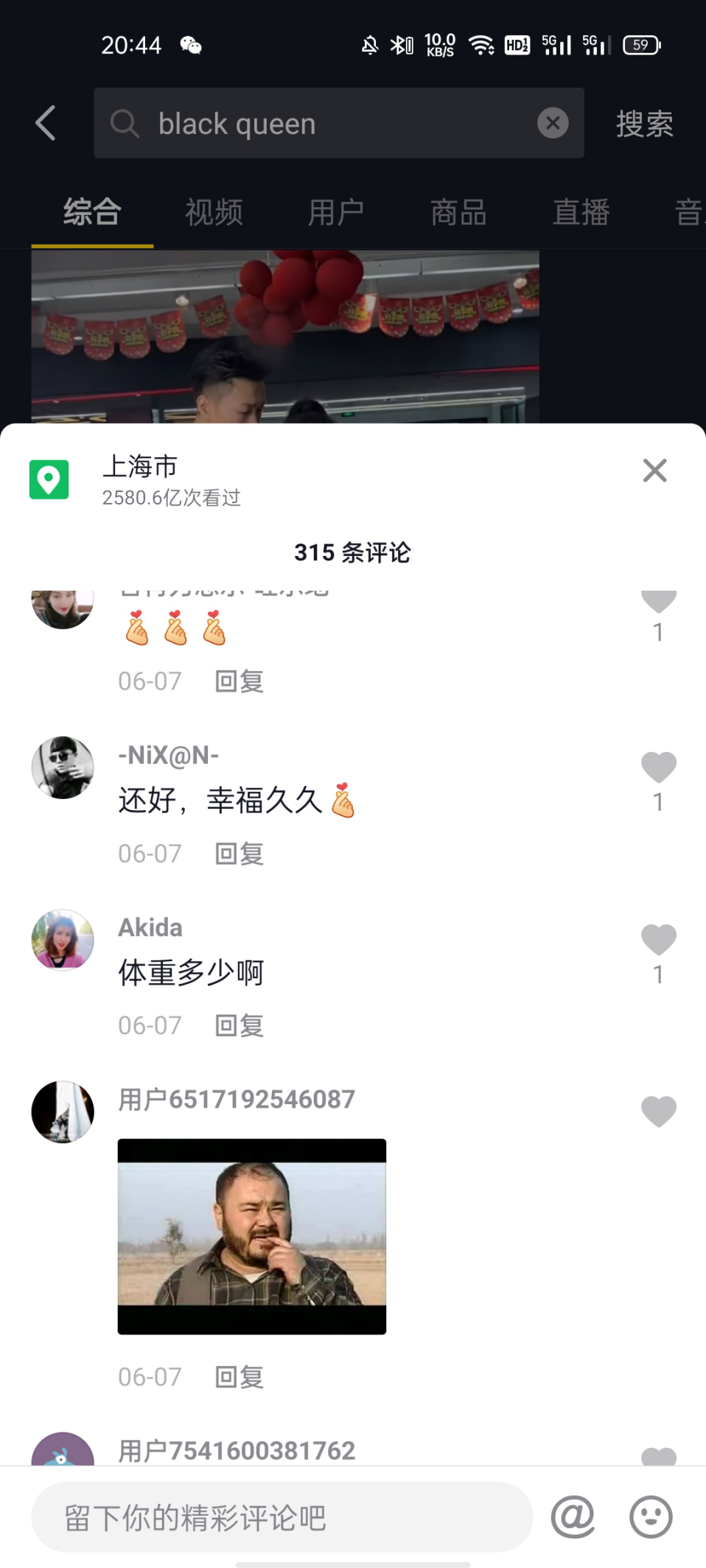Image resolution: width=706 pixels, height=1568 pixels.
Task: Open the 商品 tab
Action: click(x=458, y=213)
